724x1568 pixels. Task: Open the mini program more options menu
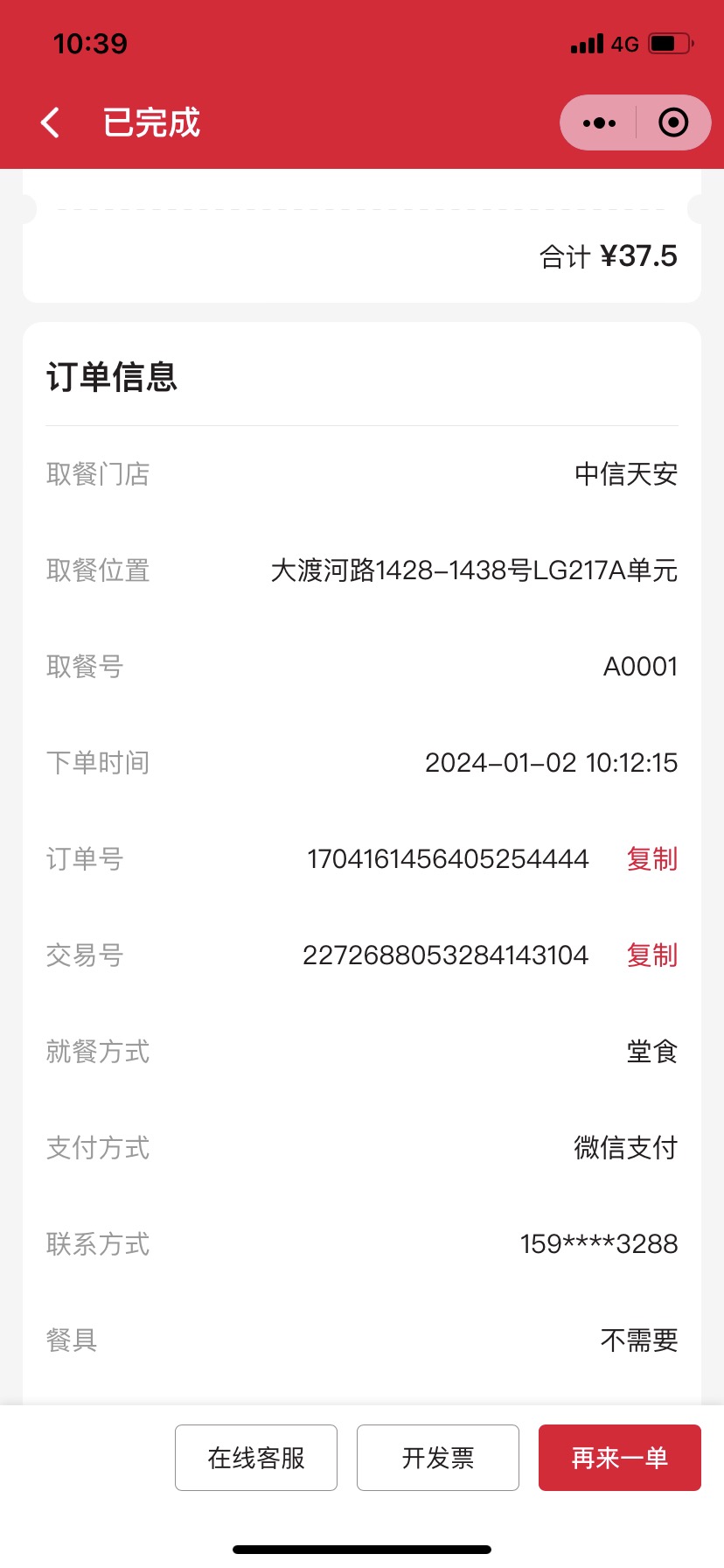(x=599, y=122)
